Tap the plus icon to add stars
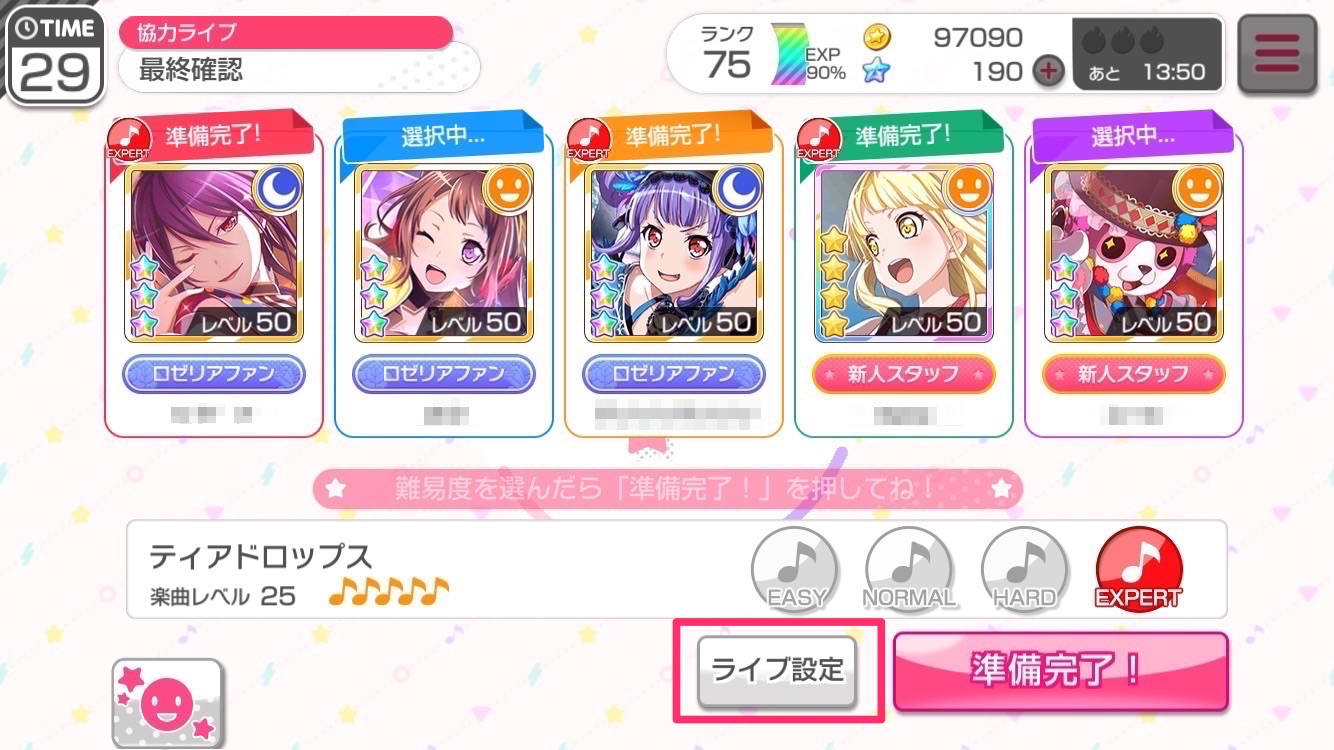This screenshot has width=1334, height=750. point(1048,72)
